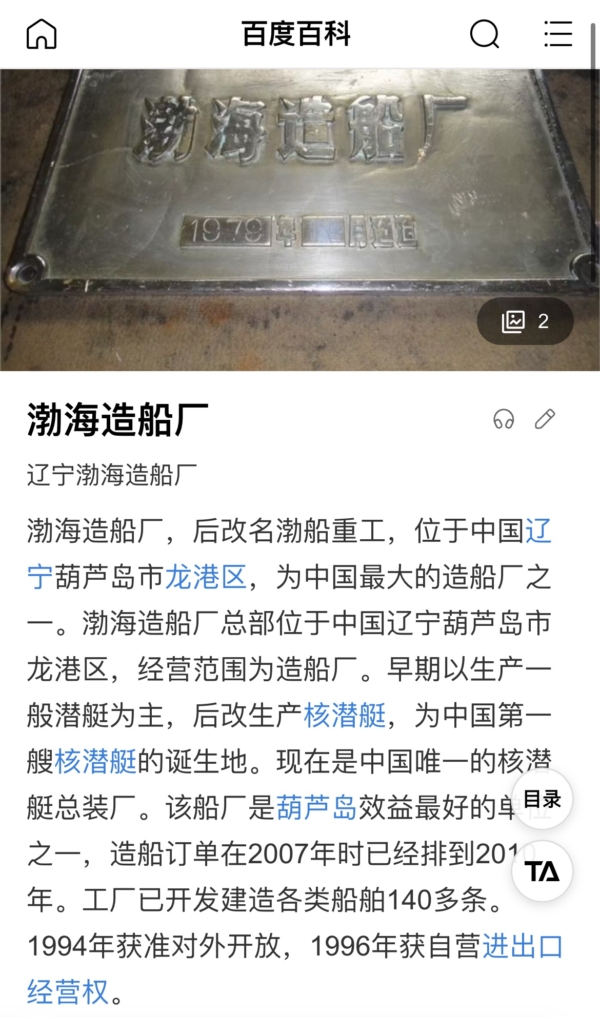The width and height of the screenshot is (600, 1017).
Task: Open the 目录 table of contents
Action: tap(542, 800)
